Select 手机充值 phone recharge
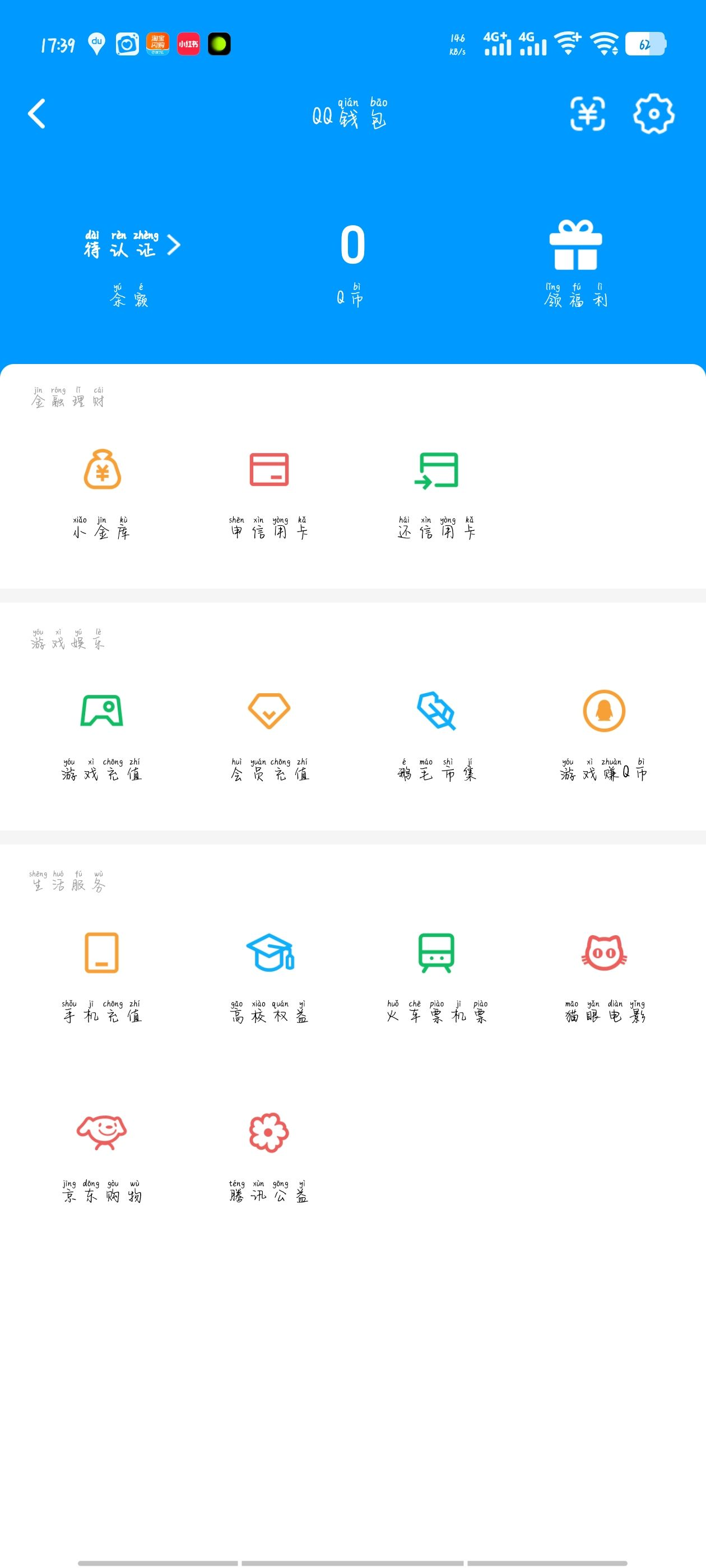706x1568 pixels. tap(103, 974)
